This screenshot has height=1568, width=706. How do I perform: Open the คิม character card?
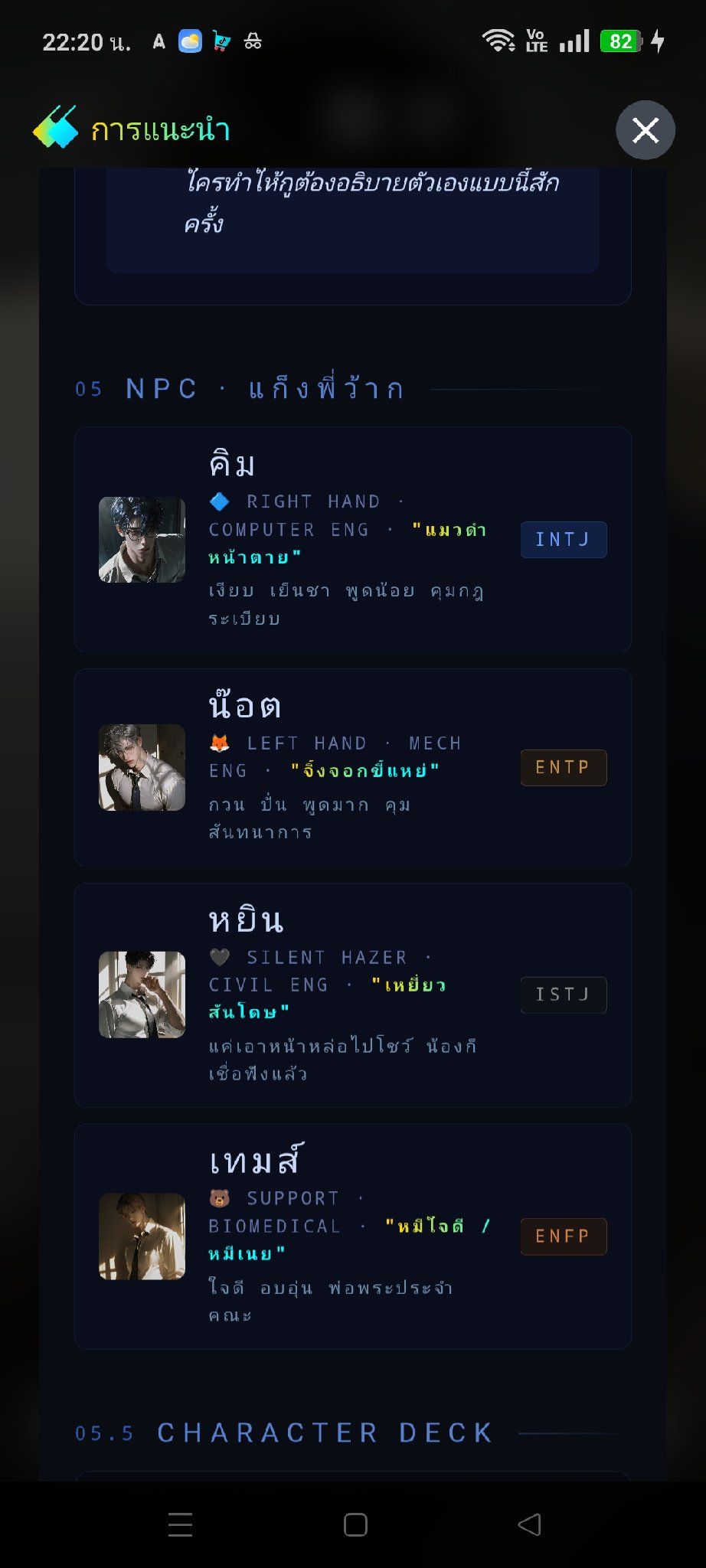click(x=352, y=539)
